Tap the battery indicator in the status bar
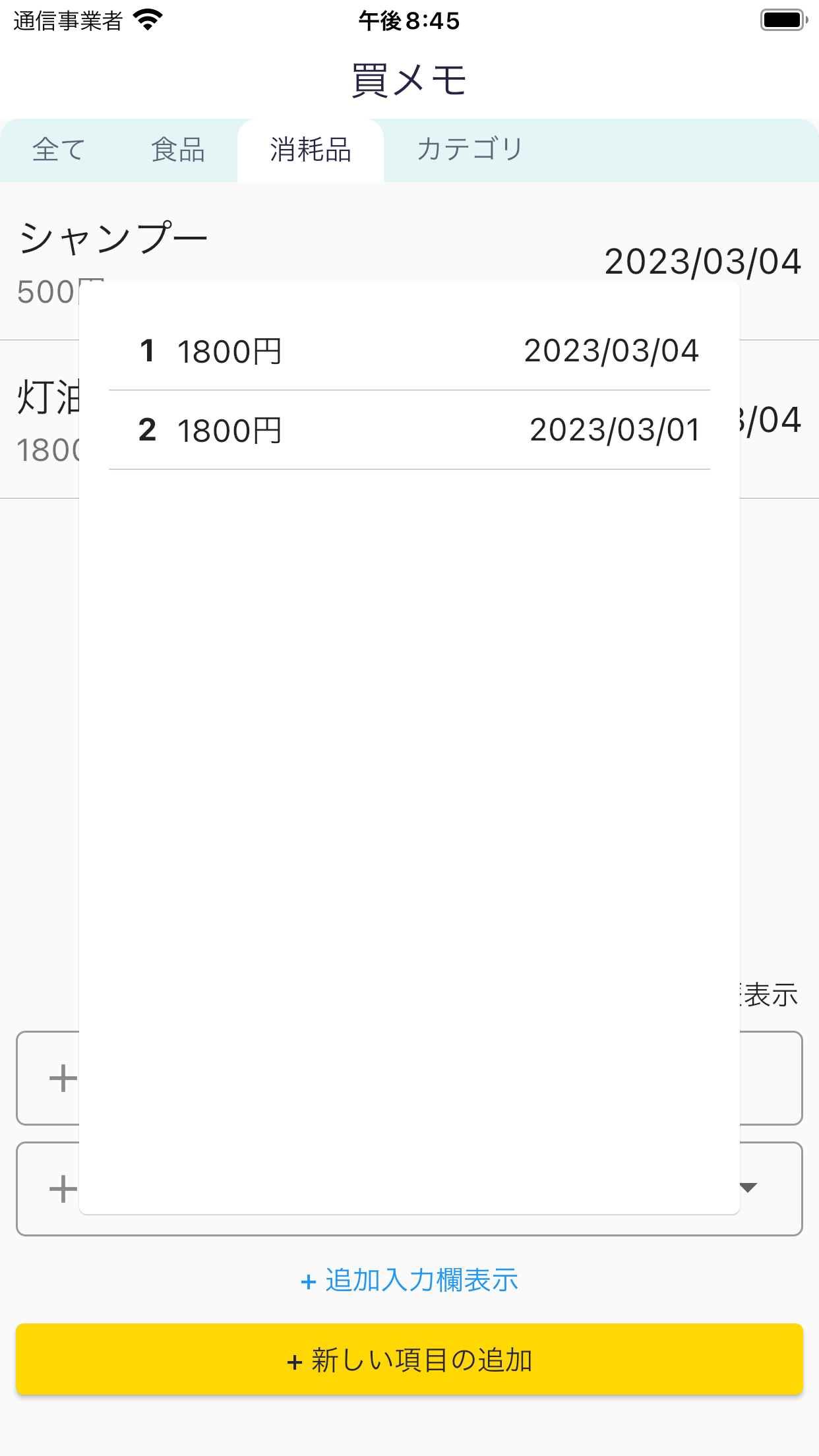Image resolution: width=819 pixels, height=1456 pixels. [782, 20]
